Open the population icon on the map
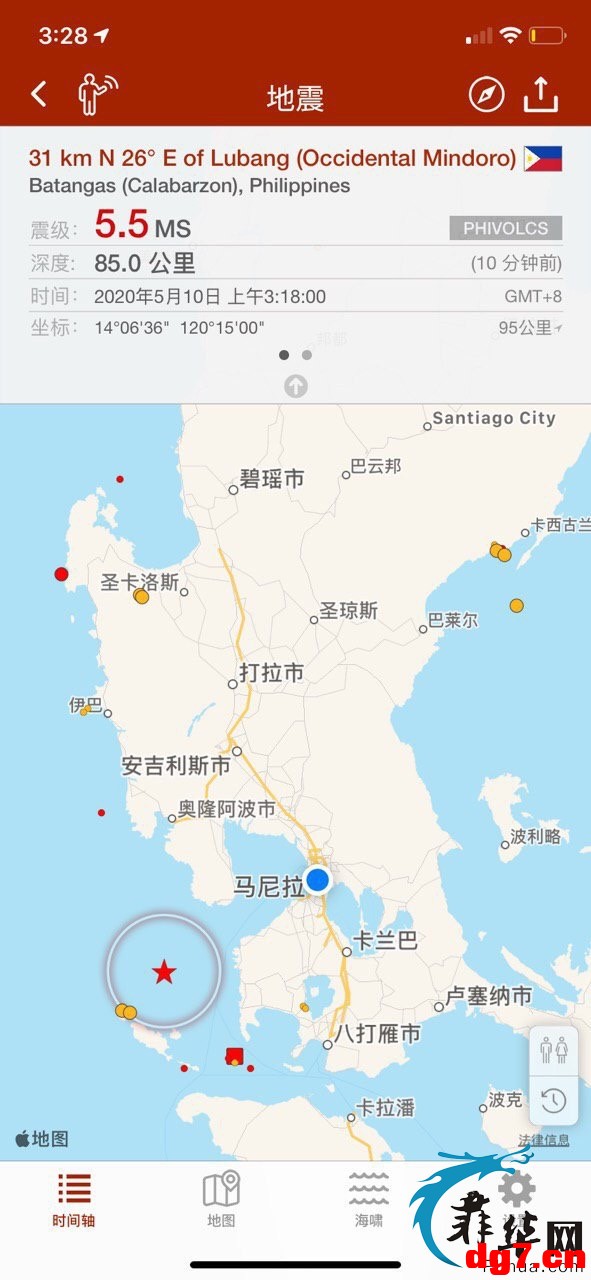The image size is (591, 1280). [x=553, y=1051]
